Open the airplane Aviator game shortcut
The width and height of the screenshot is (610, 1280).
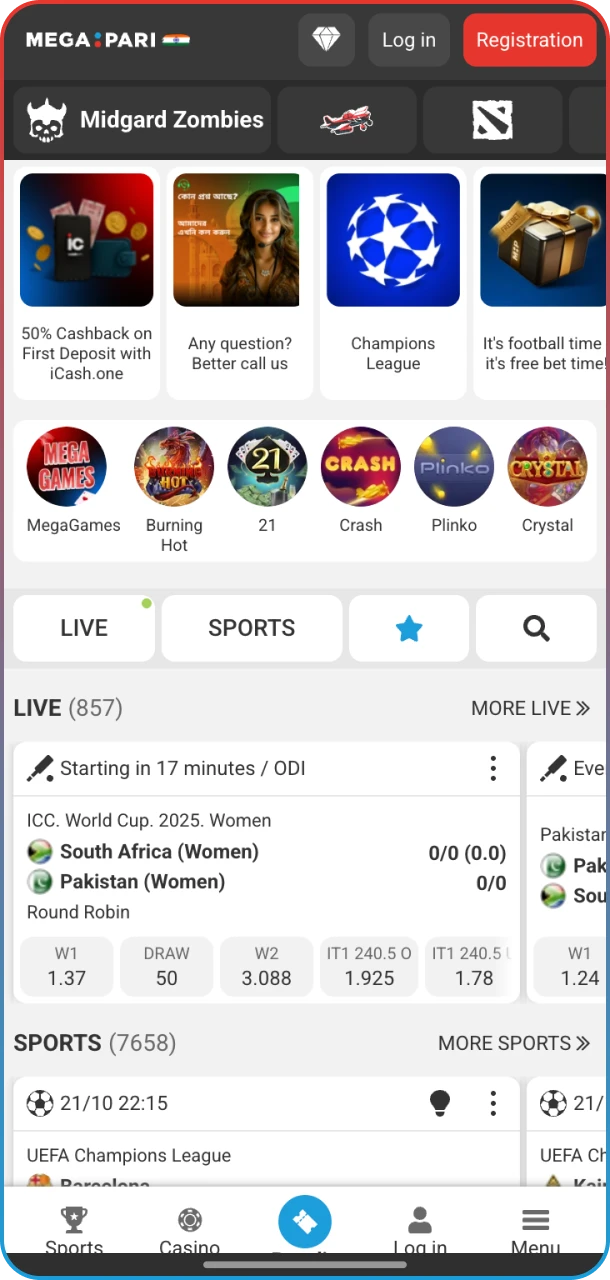click(x=346, y=120)
